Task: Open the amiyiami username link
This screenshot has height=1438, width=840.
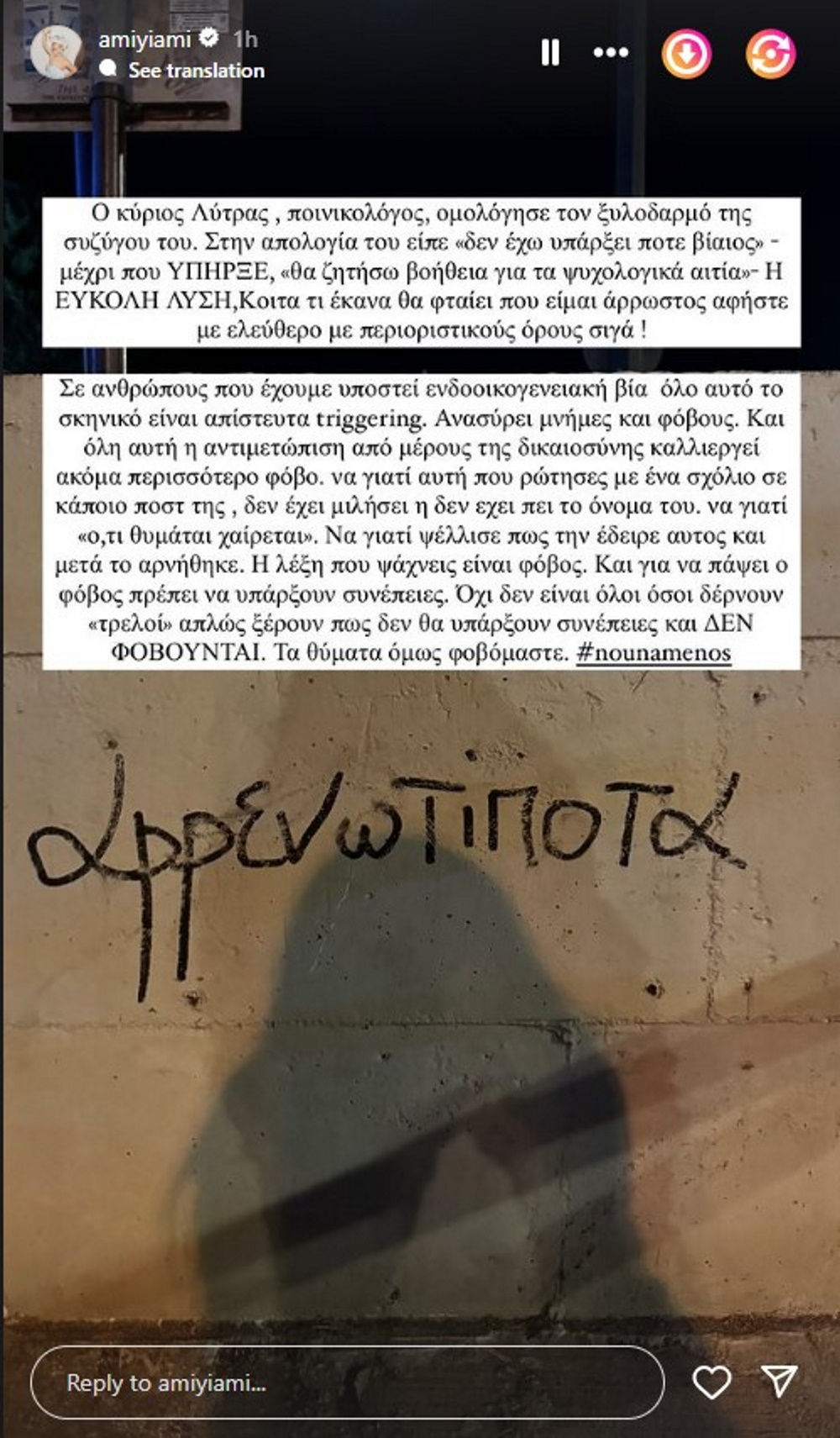Action: (145, 39)
